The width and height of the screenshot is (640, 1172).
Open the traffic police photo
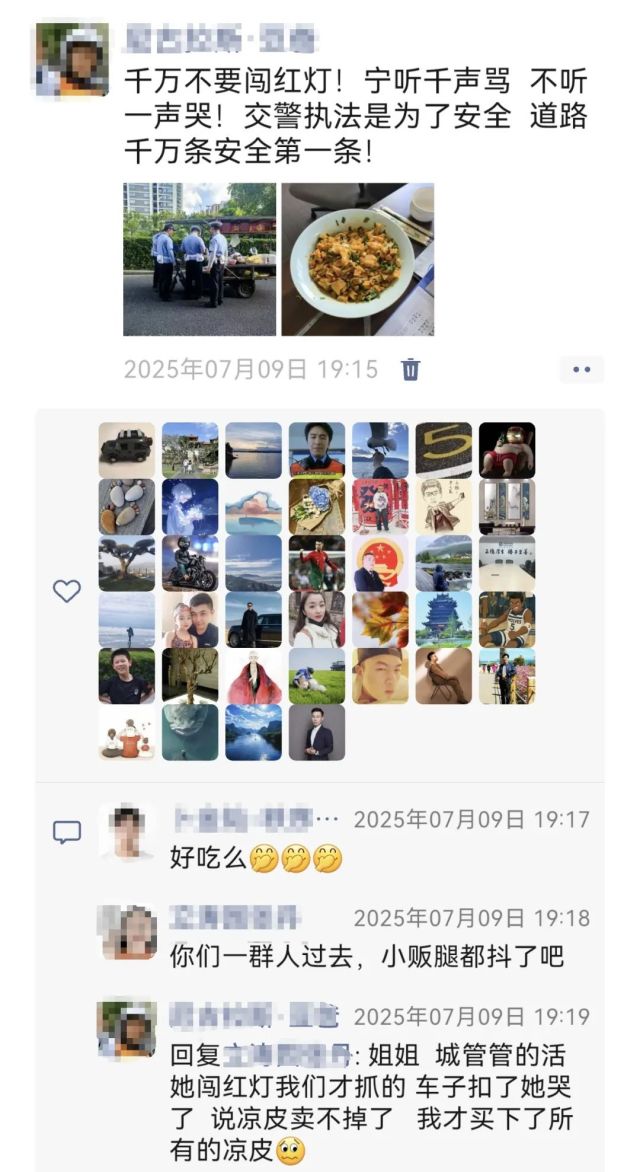pyautogui.click(x=199, y=259)
